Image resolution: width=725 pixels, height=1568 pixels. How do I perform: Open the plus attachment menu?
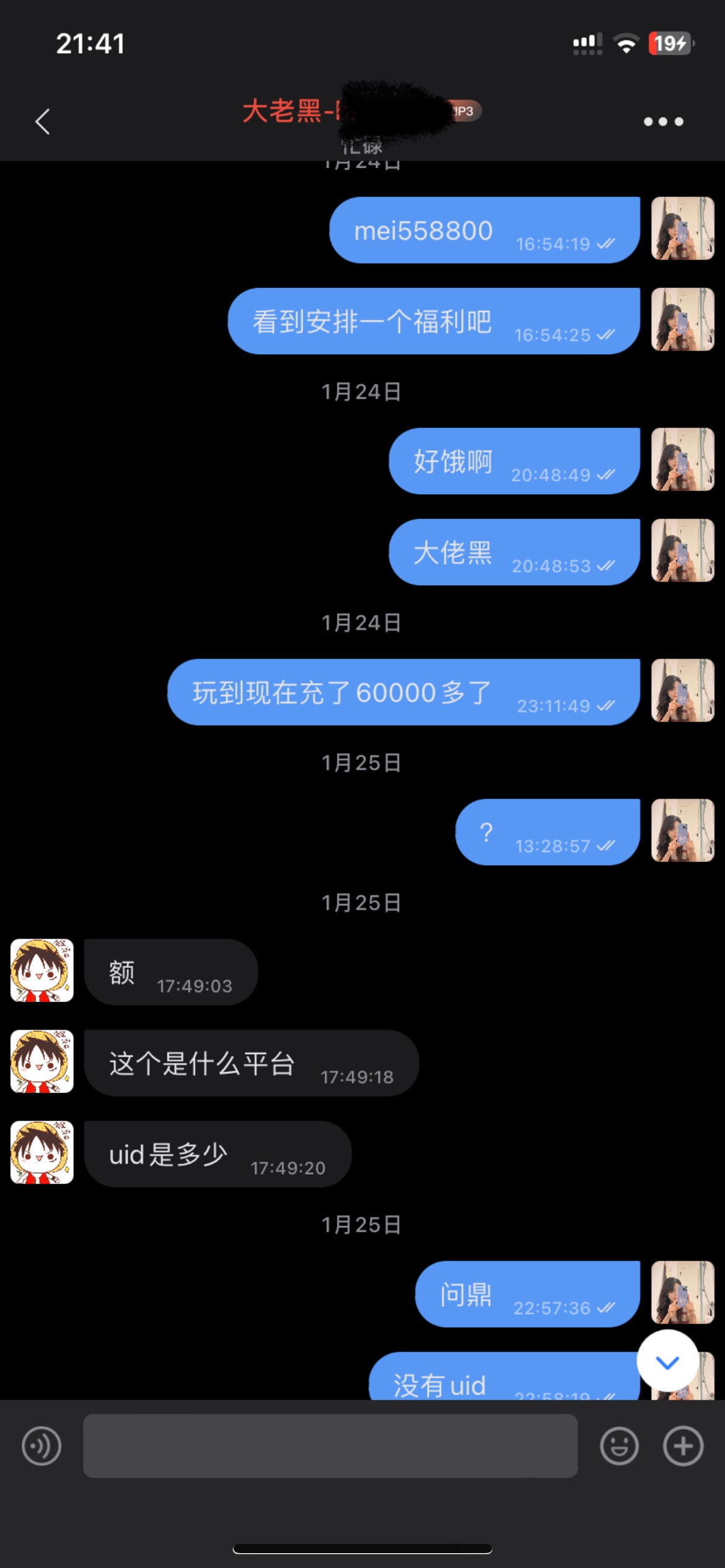683,1447
